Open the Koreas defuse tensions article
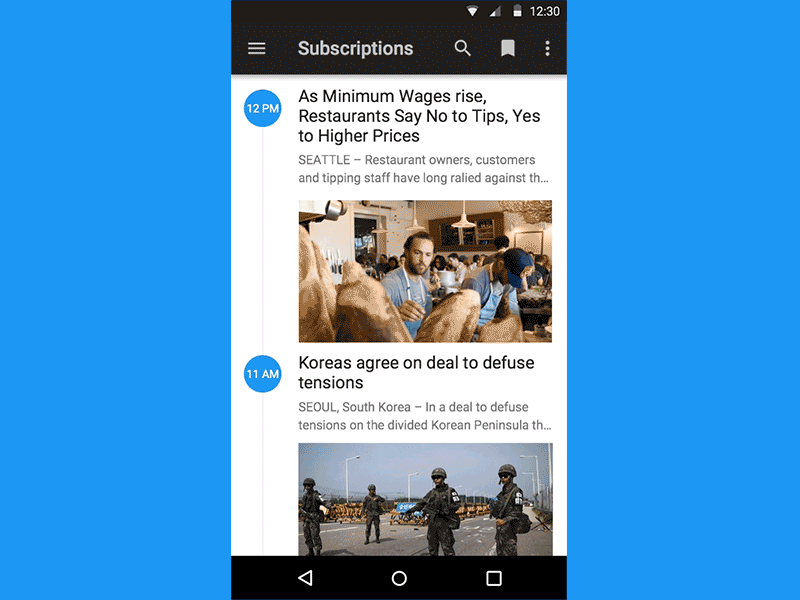 [x=416, y=372]
